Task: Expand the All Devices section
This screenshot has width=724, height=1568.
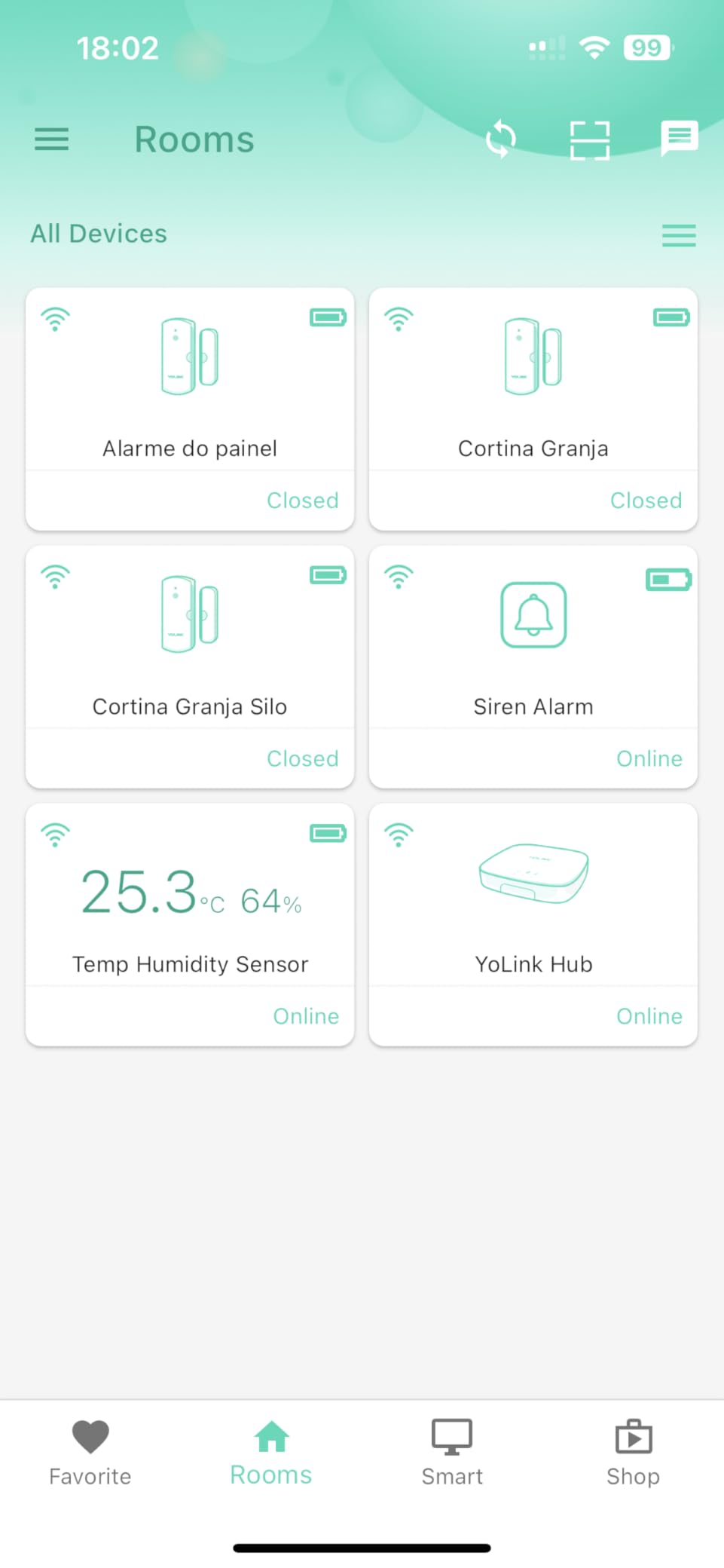Action: (98, 233)
